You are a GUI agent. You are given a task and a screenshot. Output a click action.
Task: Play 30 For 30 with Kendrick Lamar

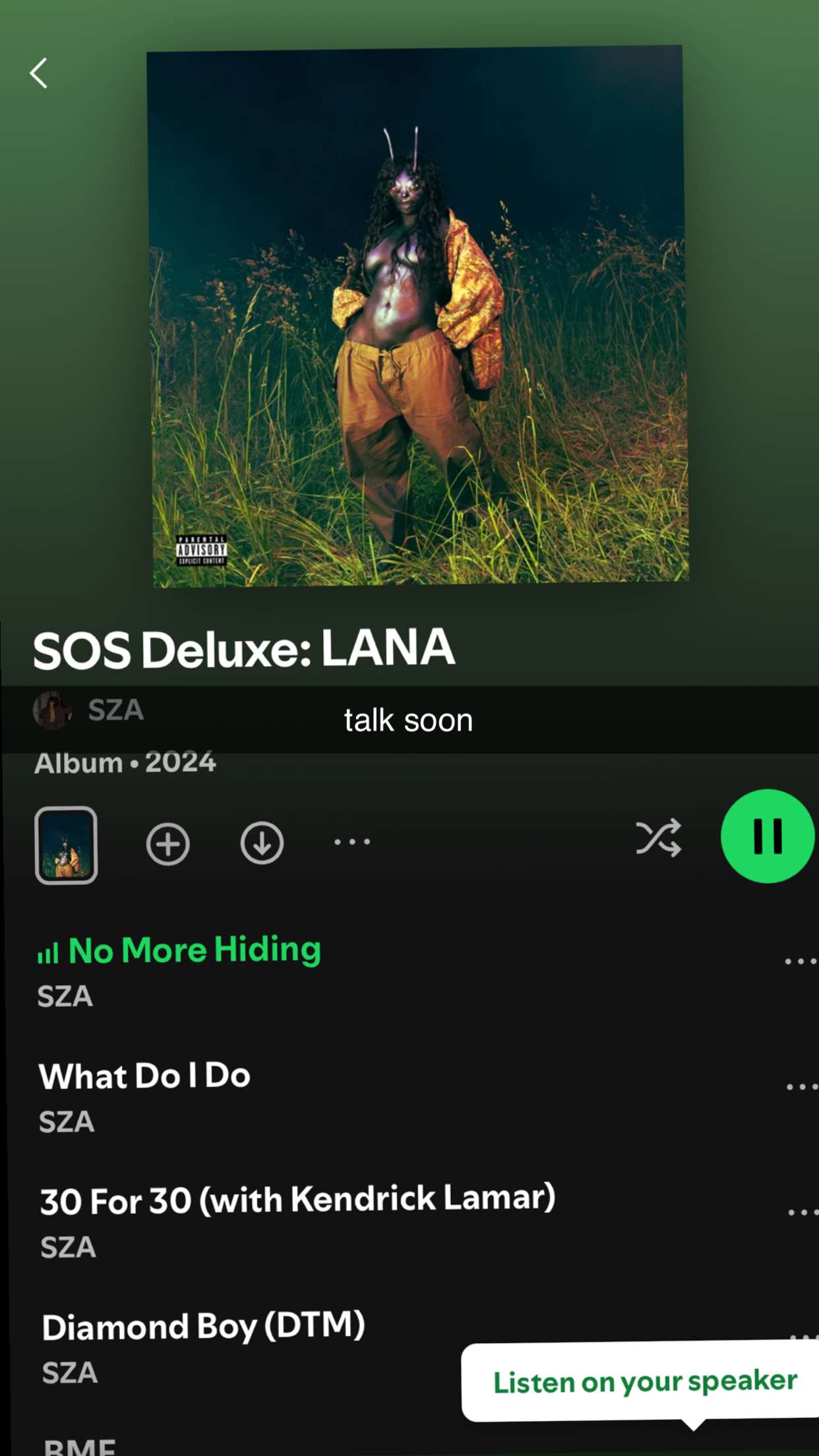pyautogui.click(x=297, y=1199)
